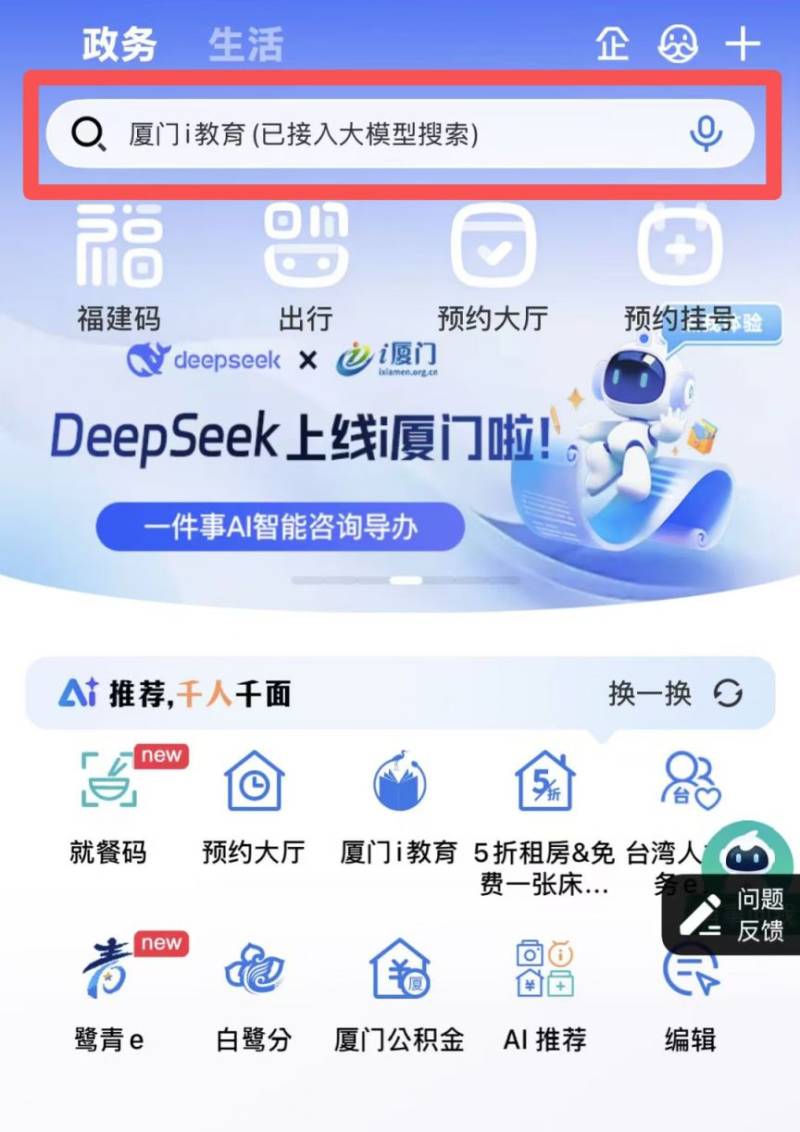Image resolution: width=800 pixels, height=1132 pixels.
Task: Open the 出行 shortcut
Action: click(x=305, y=265)
